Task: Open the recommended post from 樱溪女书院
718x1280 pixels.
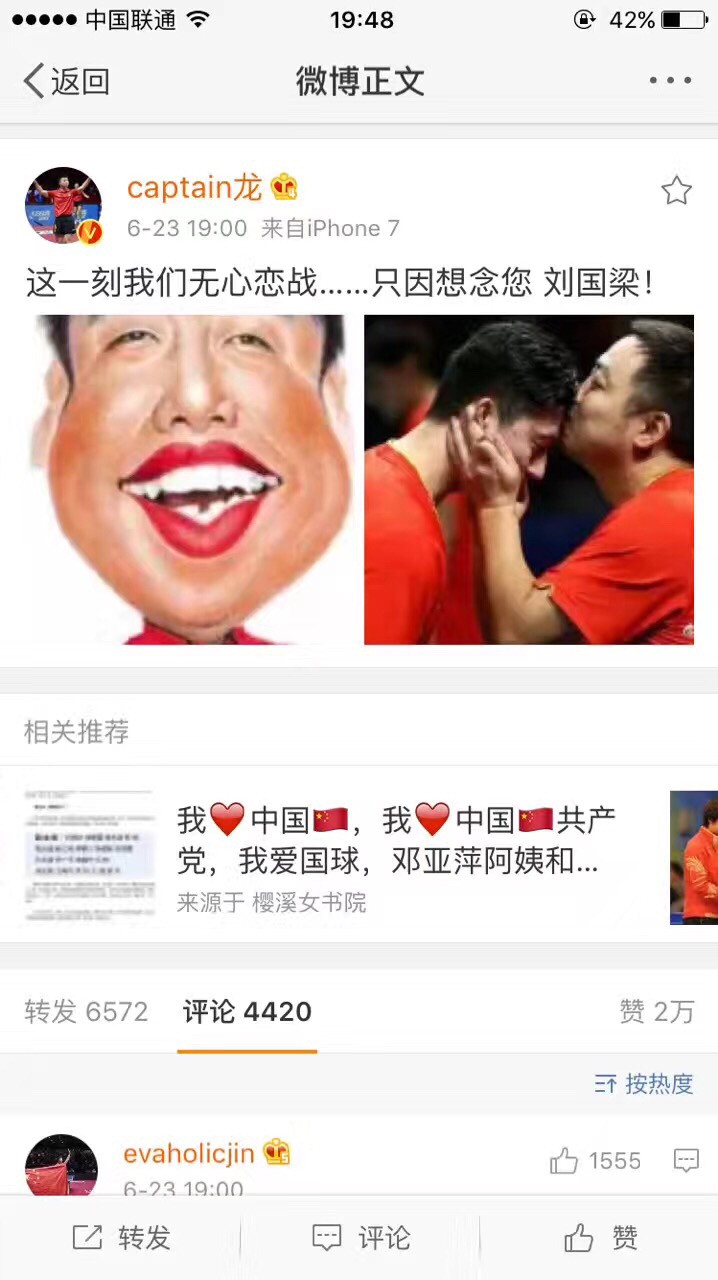Action: click(395, 855)
